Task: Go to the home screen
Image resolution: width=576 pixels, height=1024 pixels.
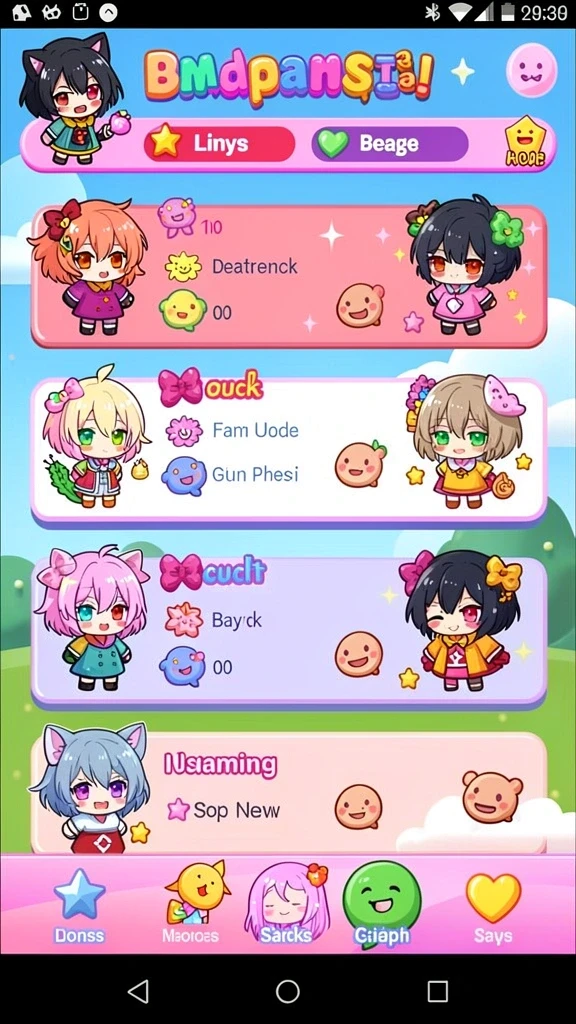Action: click(x=288, y=991)
